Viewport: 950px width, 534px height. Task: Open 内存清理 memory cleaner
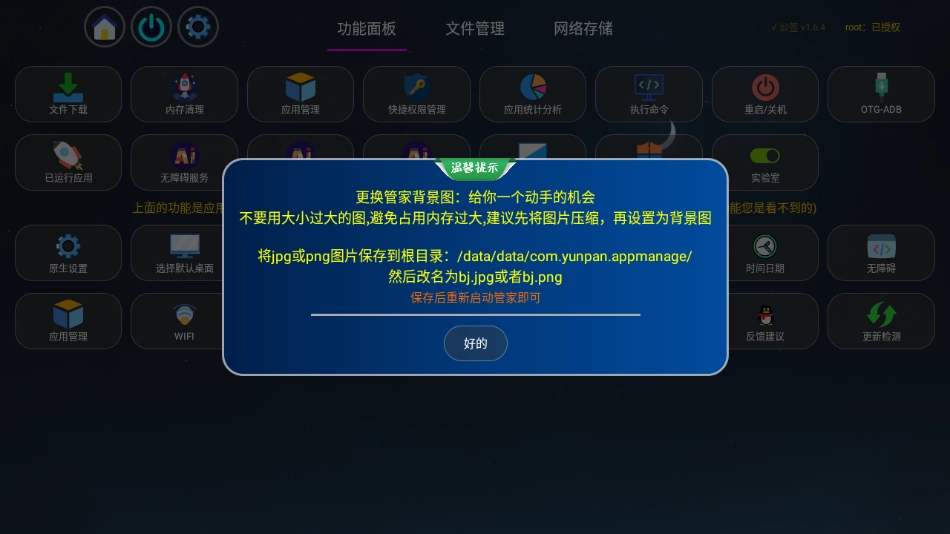click(x=184, y=94)
